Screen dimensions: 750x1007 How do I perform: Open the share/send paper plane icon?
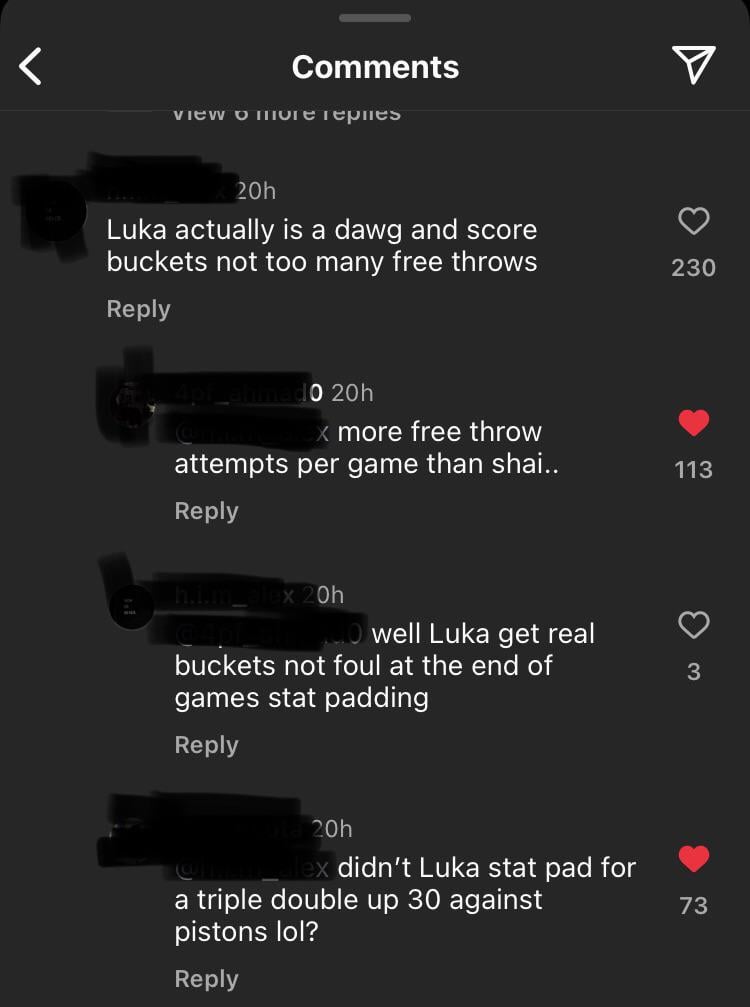tap(693, 65)
